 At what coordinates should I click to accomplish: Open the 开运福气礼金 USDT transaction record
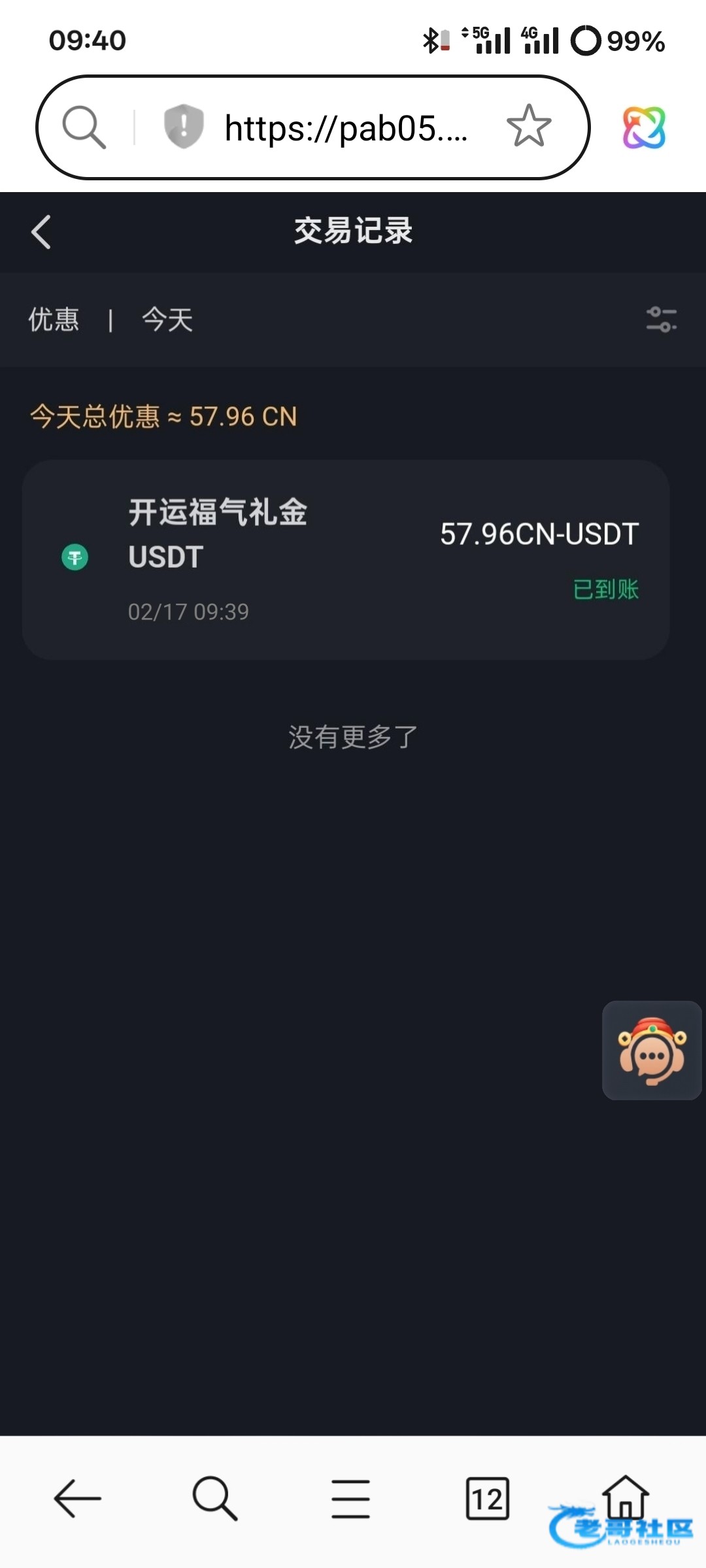(x=346, y=560)
